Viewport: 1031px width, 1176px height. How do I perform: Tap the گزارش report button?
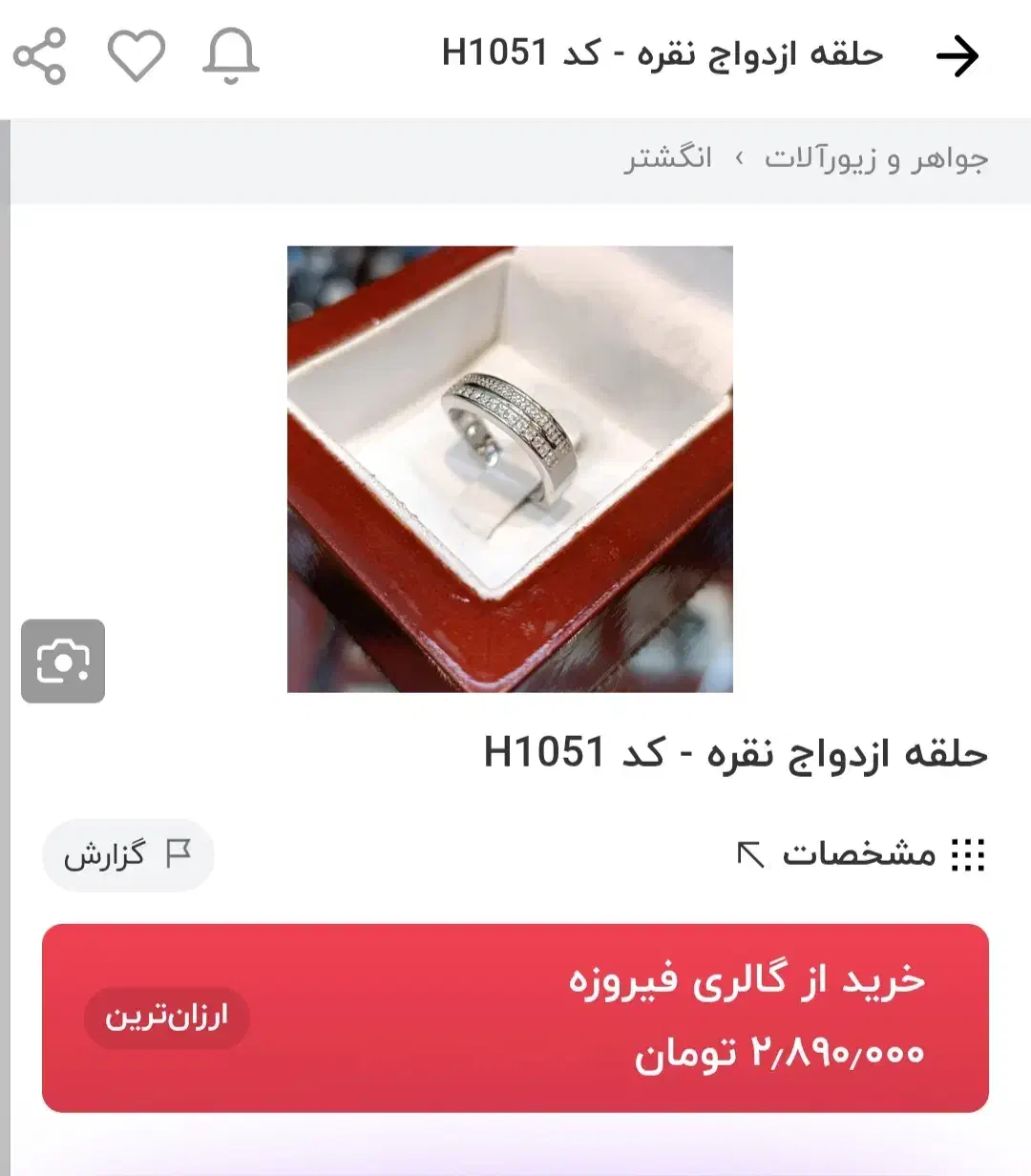128,854
